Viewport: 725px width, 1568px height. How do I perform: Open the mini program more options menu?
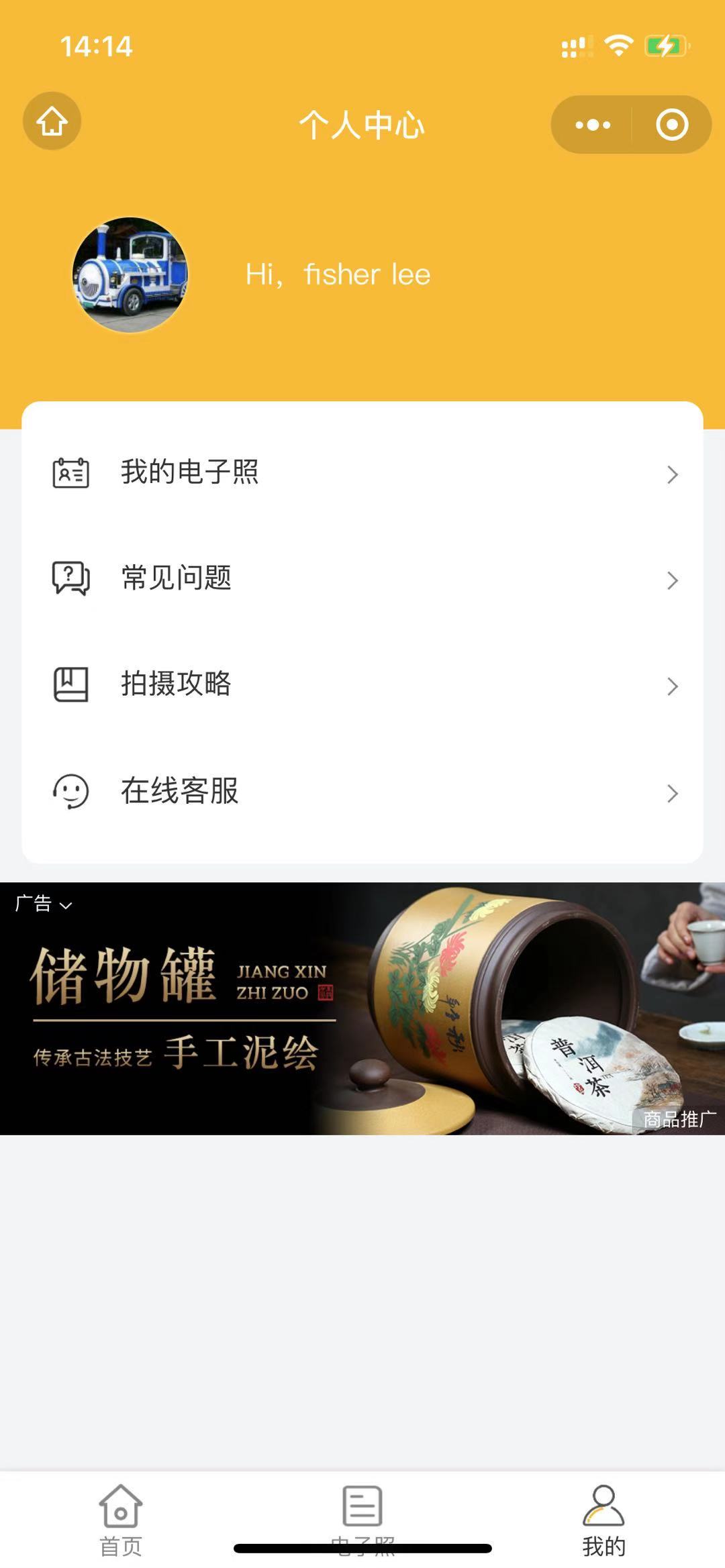click(x=592, y=125)
